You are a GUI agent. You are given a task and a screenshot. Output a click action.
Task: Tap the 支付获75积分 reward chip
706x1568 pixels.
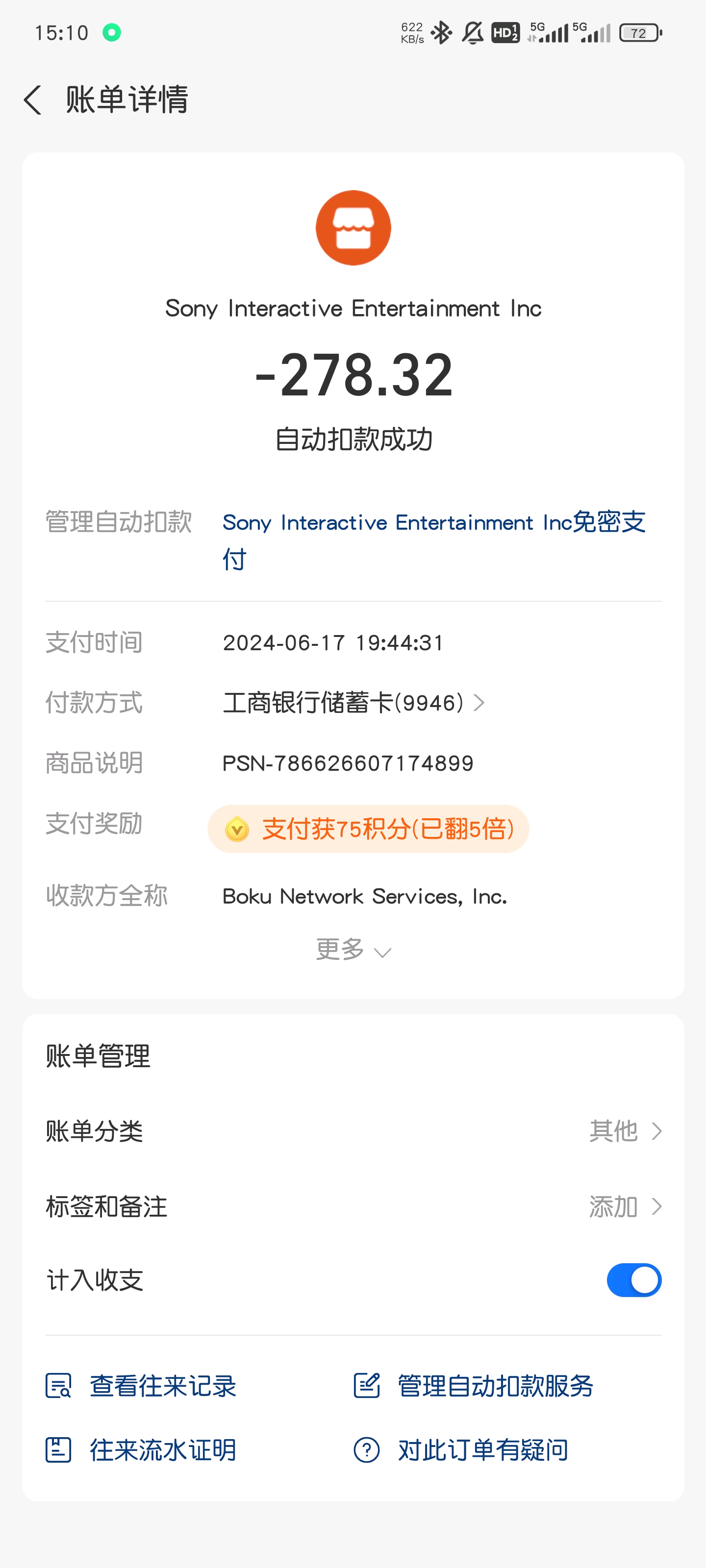click(368, 829)
